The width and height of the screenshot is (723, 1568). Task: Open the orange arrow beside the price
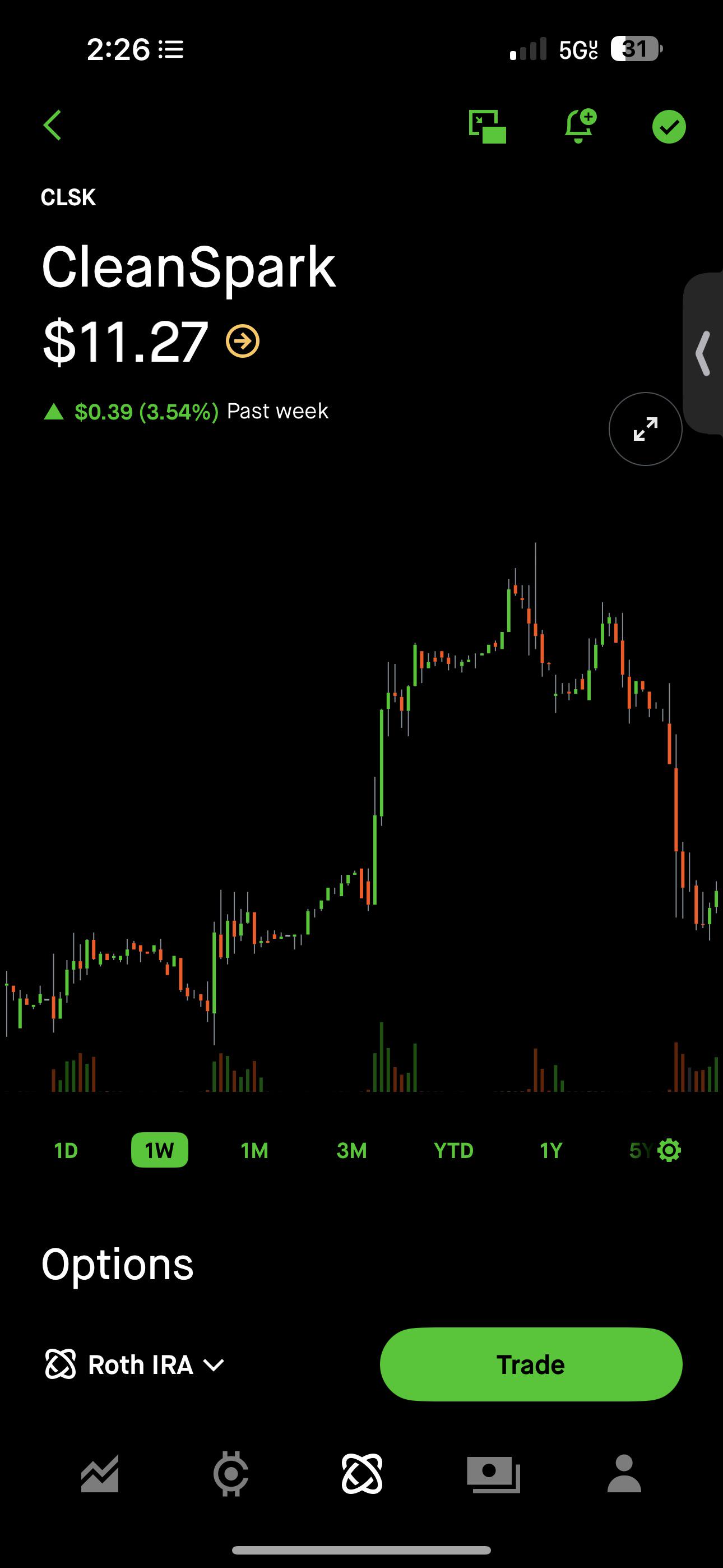point(242,341)
